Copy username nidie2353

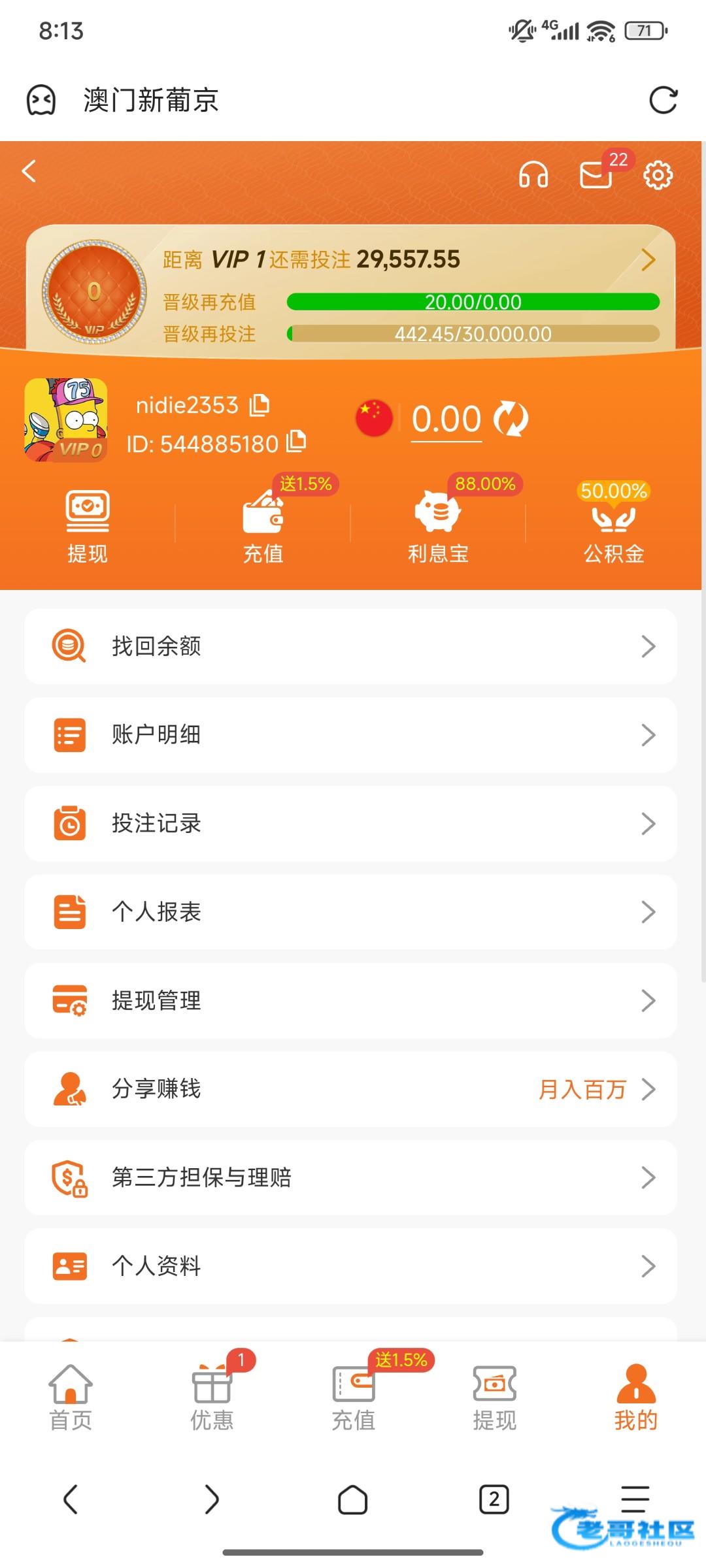(260, 405)
